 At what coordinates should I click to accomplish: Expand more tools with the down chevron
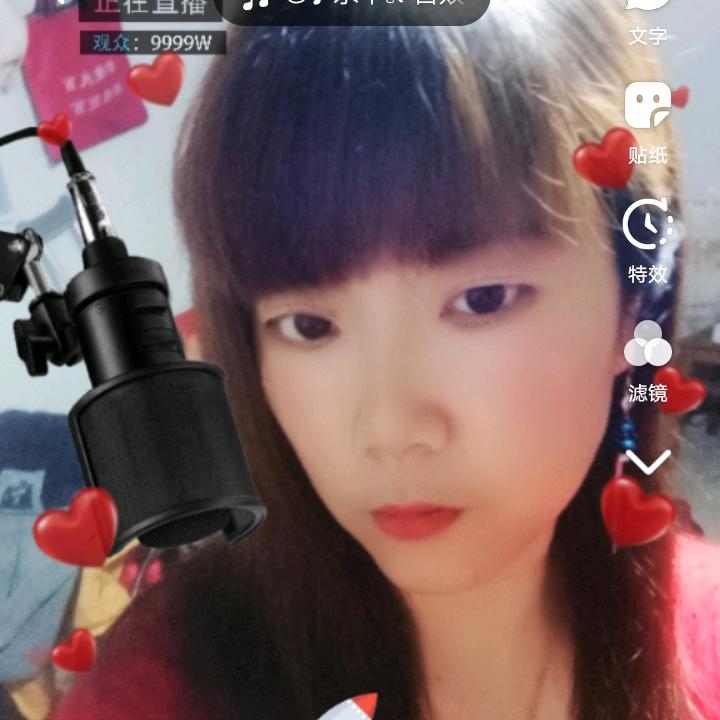pyautogui.click(x=647, y=462)
